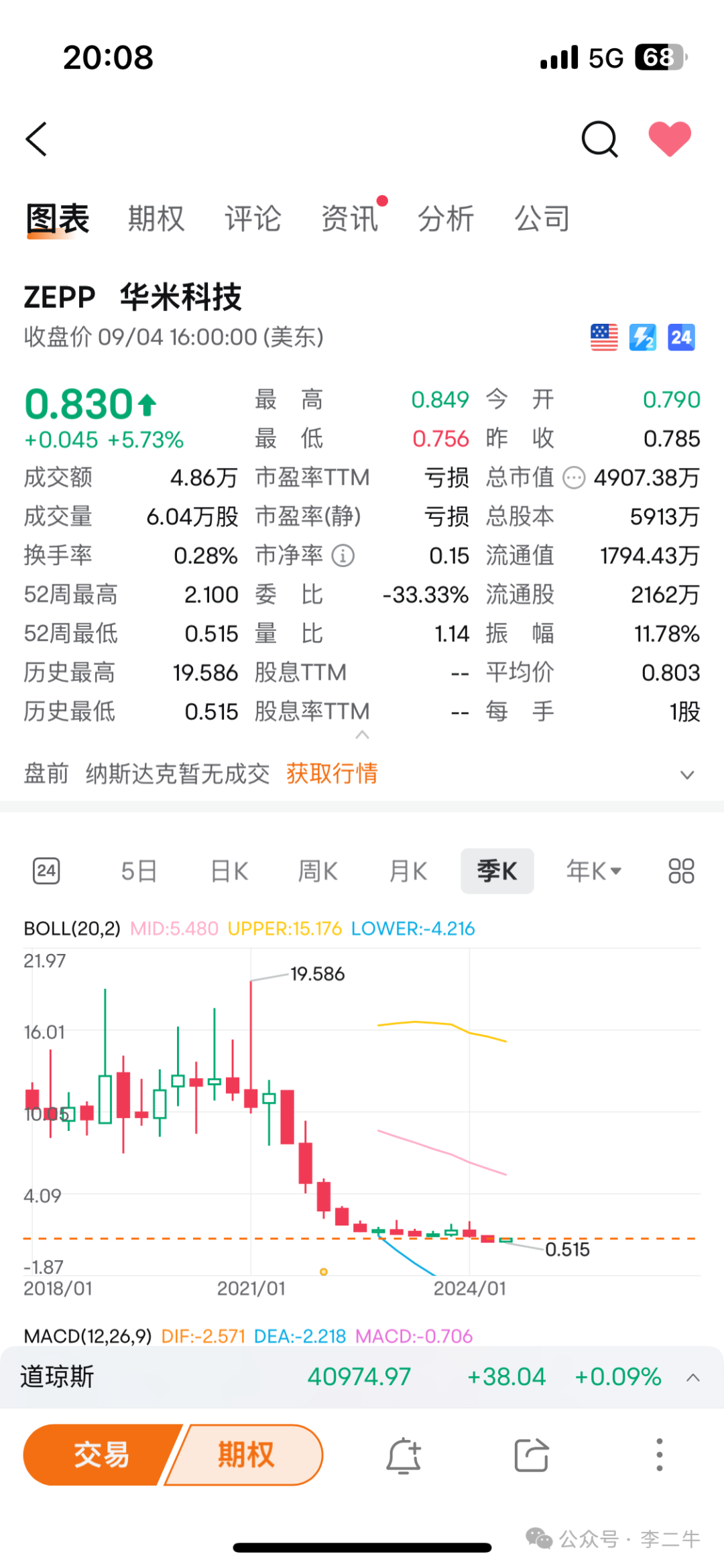Select the 公司 tab
Screen dimensions: 724x1568
click(542, 219)
